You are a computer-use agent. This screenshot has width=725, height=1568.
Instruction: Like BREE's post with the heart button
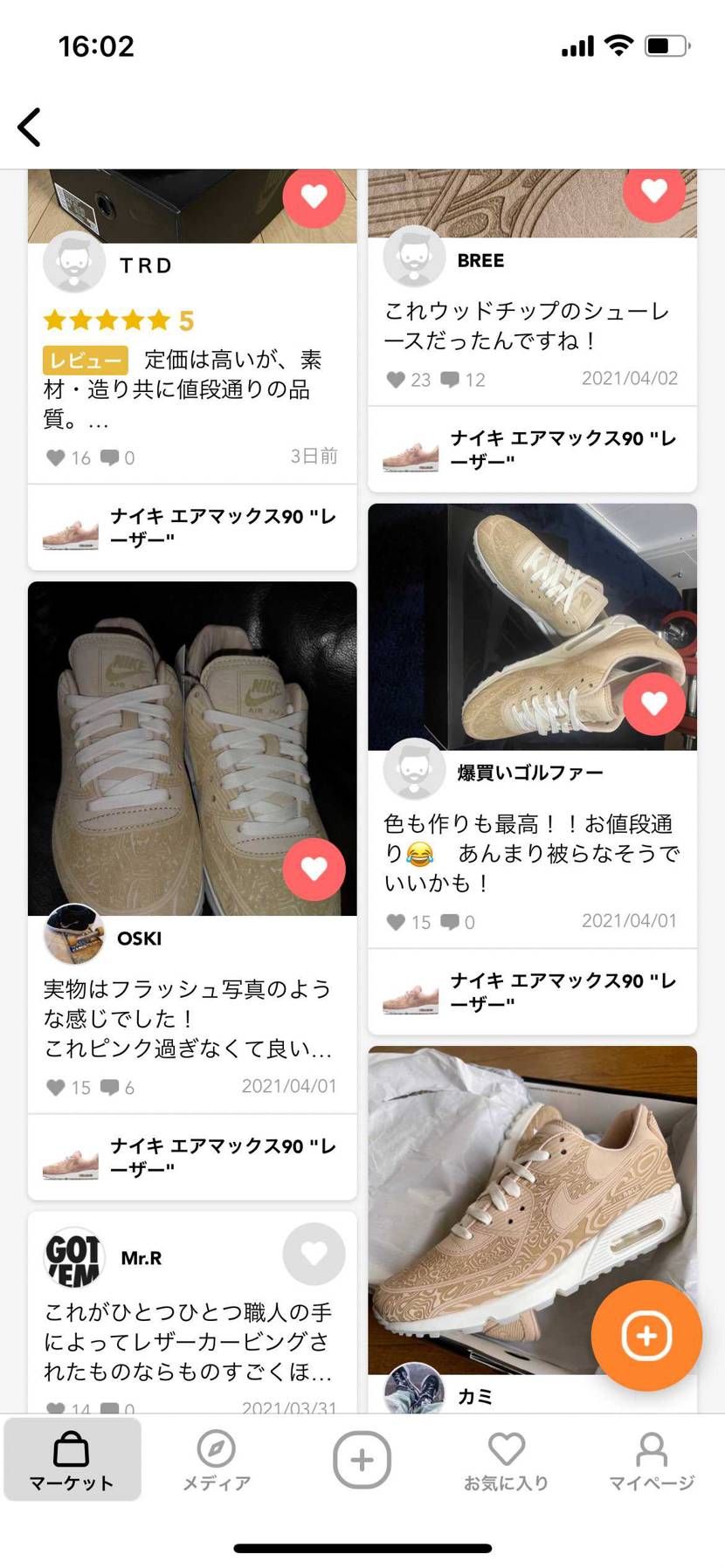(654, 192)
